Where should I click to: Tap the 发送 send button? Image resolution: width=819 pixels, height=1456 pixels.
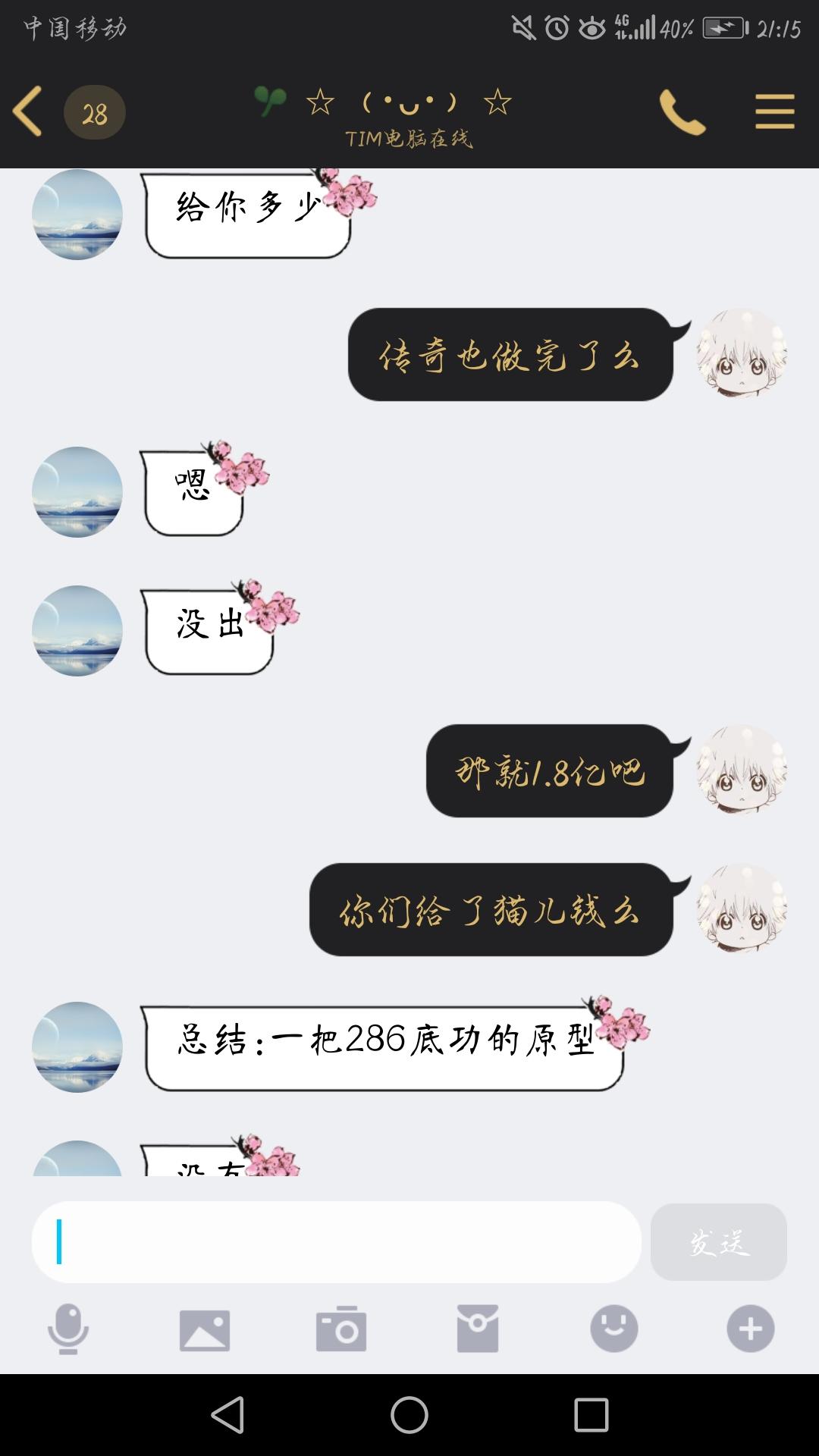[718, 1242]
